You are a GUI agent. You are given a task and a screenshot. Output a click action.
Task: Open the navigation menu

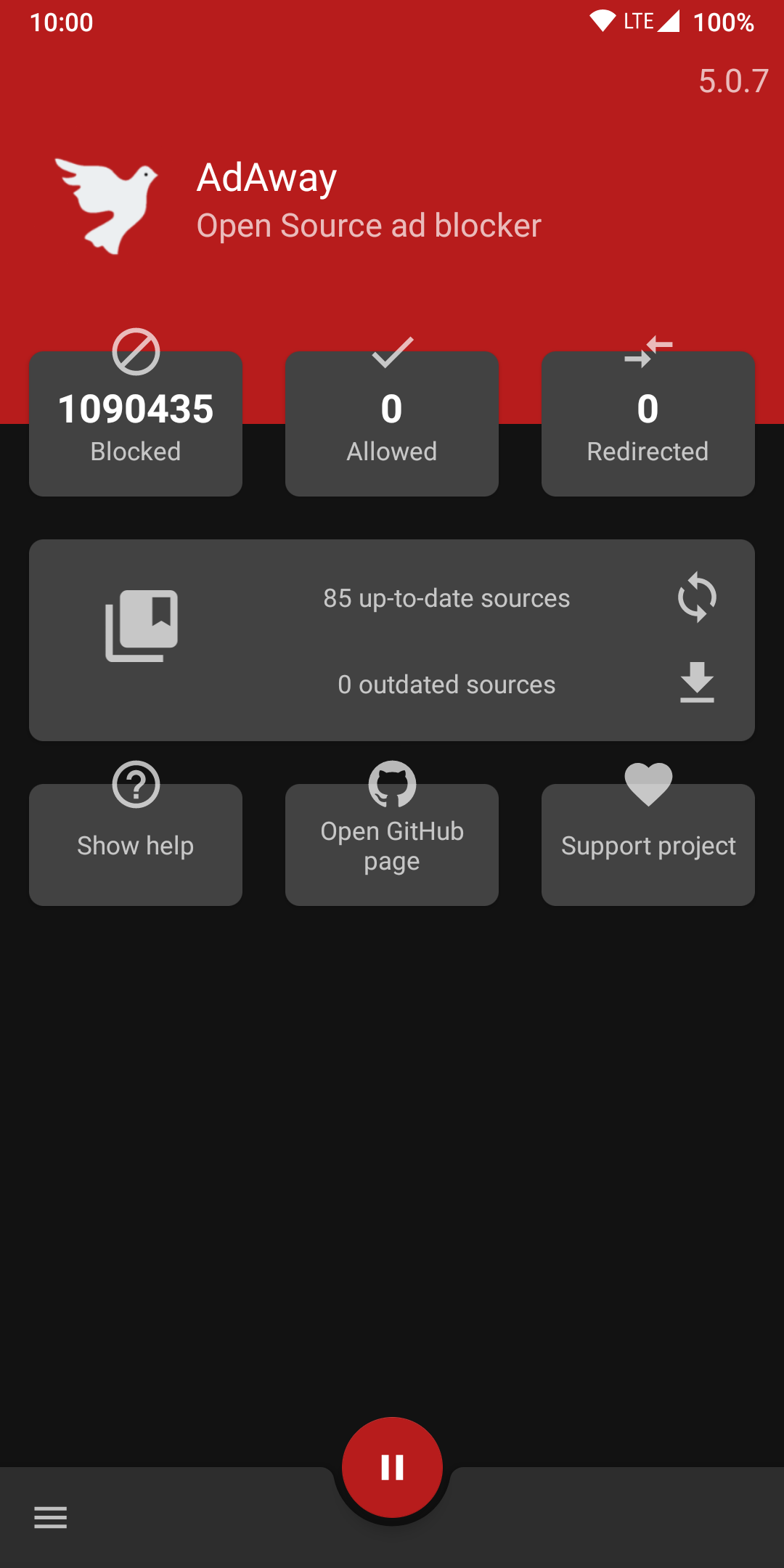click(x=49, y=1517)
